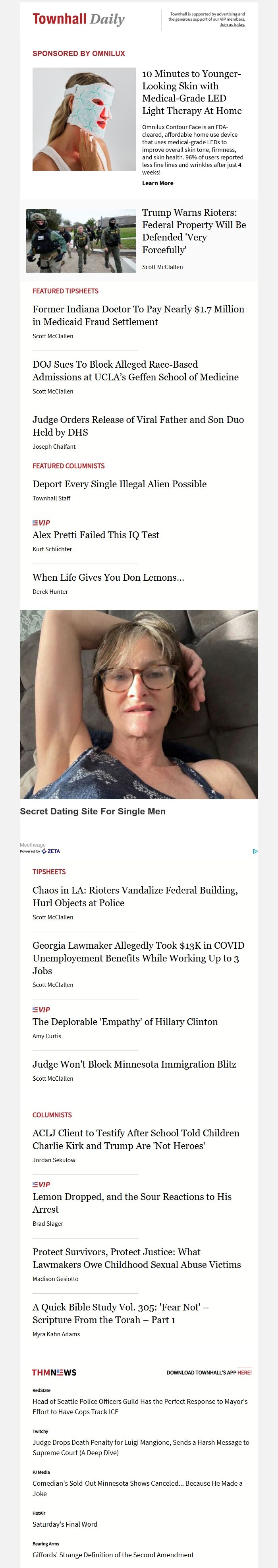Open 'Judge Won't Block Minnesota Immigration Blitz'

click(134, 1064)
